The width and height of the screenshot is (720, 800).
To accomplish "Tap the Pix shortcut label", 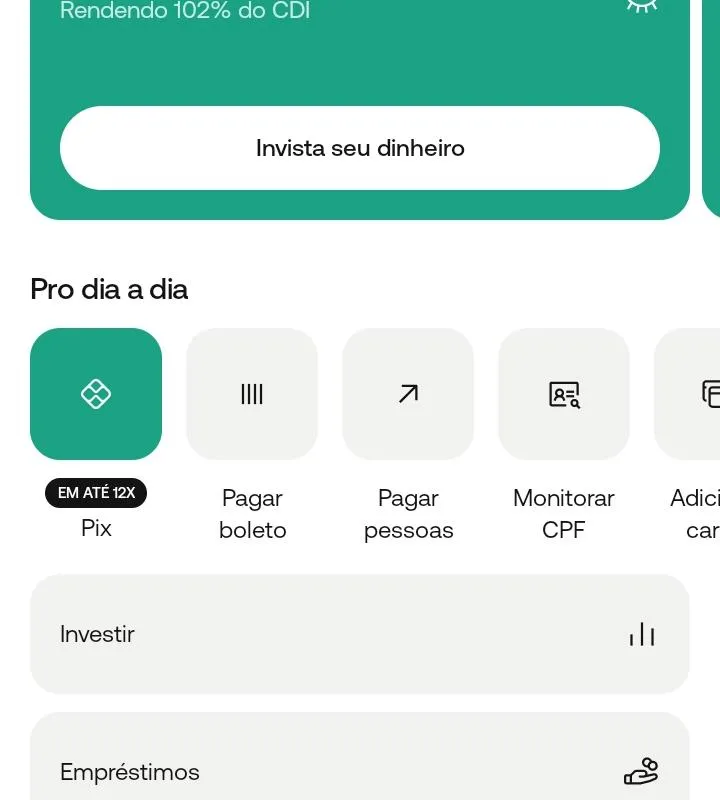I will click(x=96, y=528).
